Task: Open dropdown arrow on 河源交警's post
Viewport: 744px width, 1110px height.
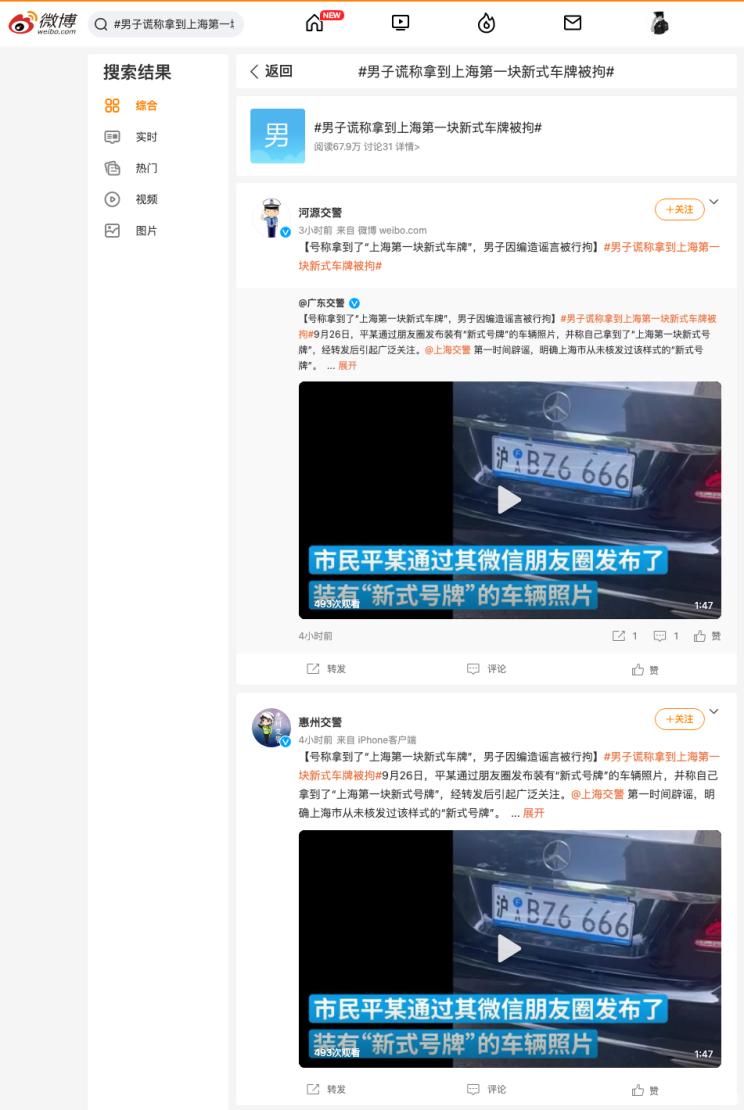Action: click(x=714, y=202)
